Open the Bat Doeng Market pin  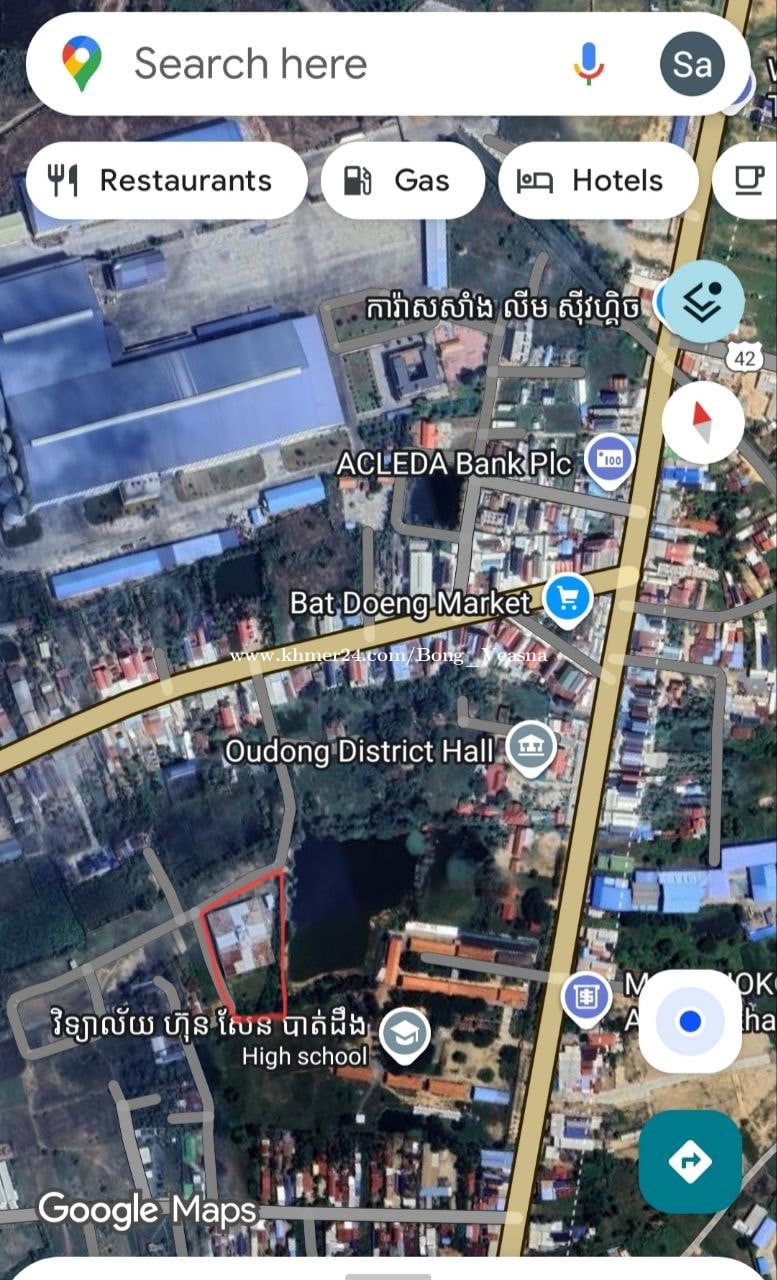[x=568, y=600]
